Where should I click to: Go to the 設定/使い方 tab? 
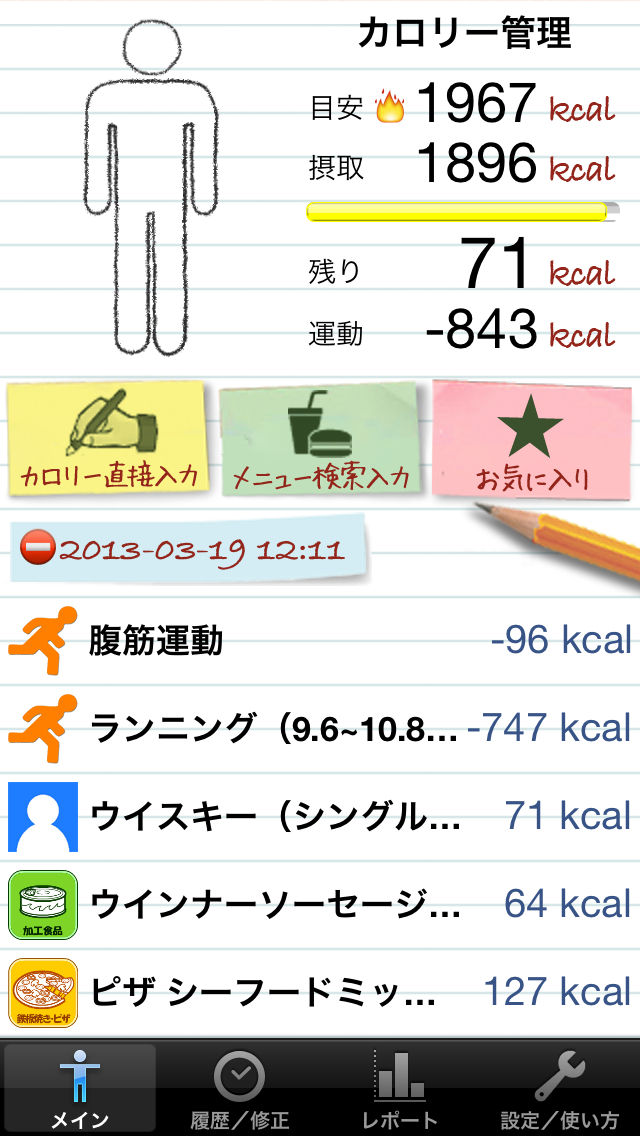(x=560, y=1089)
